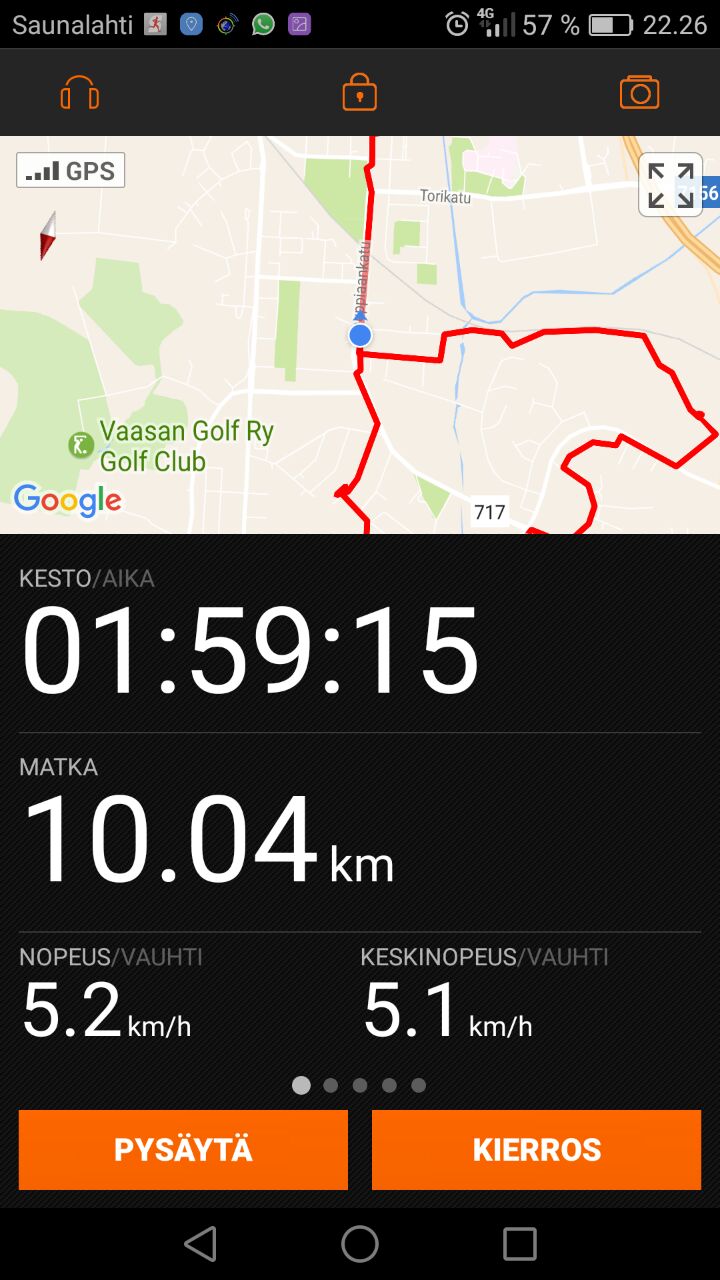This screenshot has width=720, height=1280.
Task: Tap the compass to reorient the map
Action: pyautogui.click(x=47, y=236)
